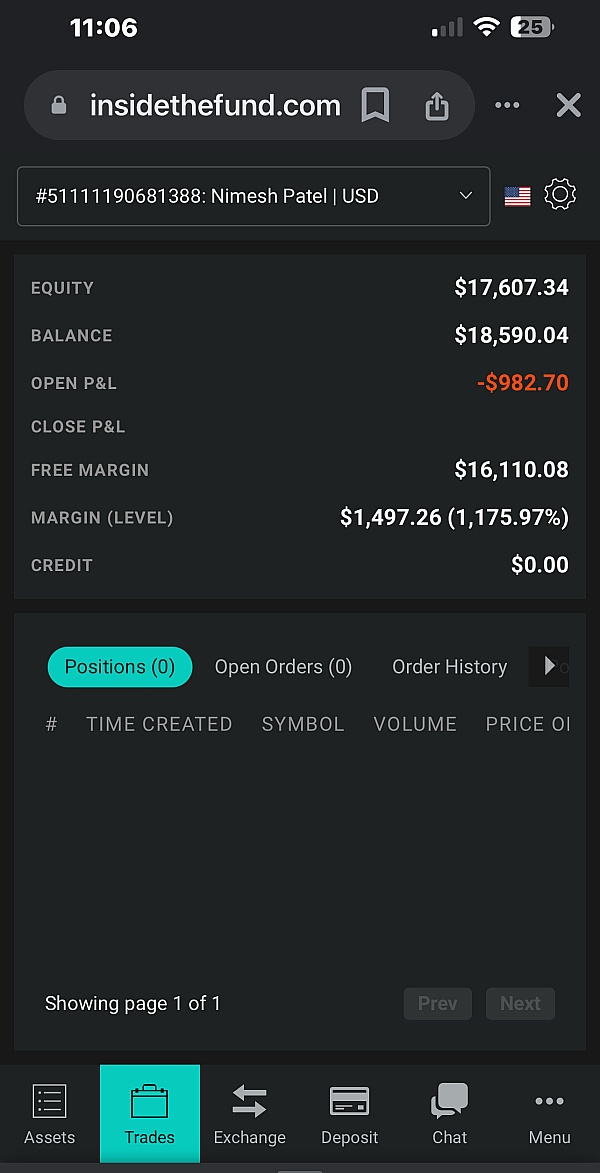Viewport: 600px width, 1173px height.
Task: Go to the Assets section
Action: coord(50,1114)
